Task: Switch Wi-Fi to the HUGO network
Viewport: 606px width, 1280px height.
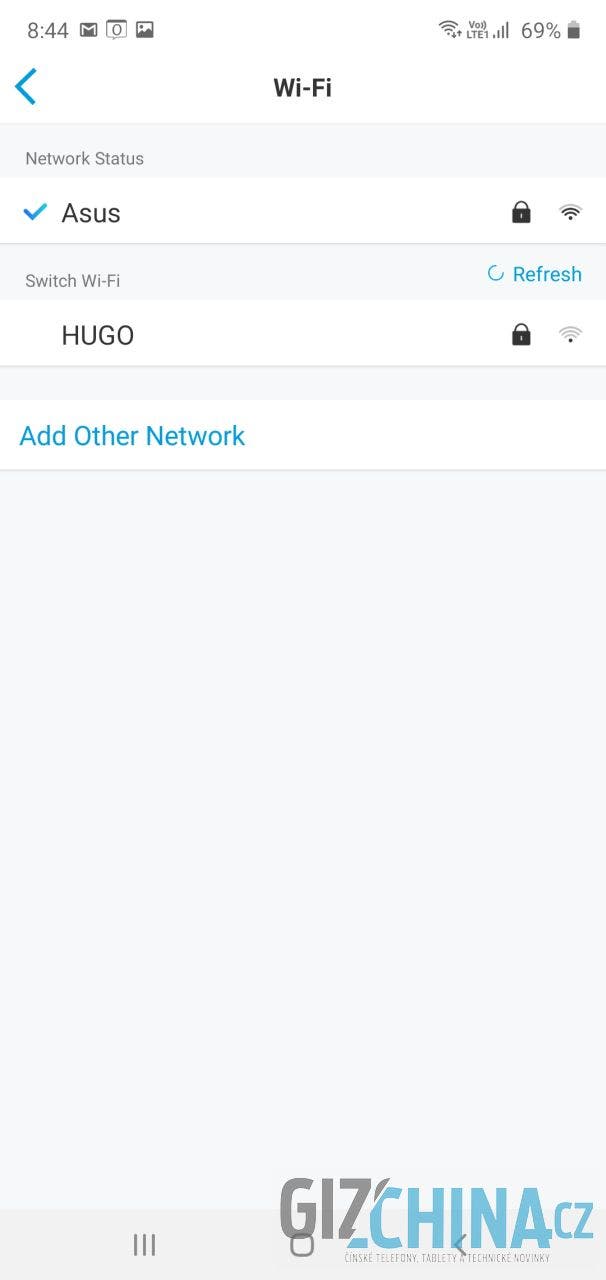Action: click(x=303, y=334)
